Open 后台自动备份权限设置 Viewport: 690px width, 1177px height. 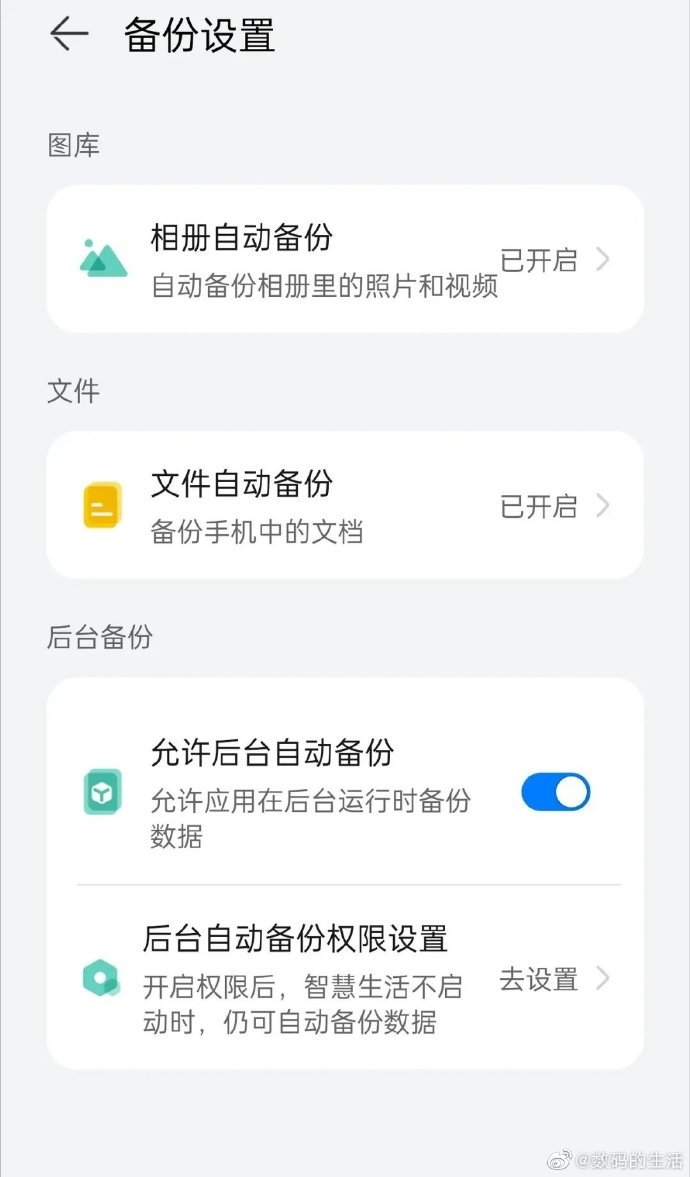tap(345, 979)
